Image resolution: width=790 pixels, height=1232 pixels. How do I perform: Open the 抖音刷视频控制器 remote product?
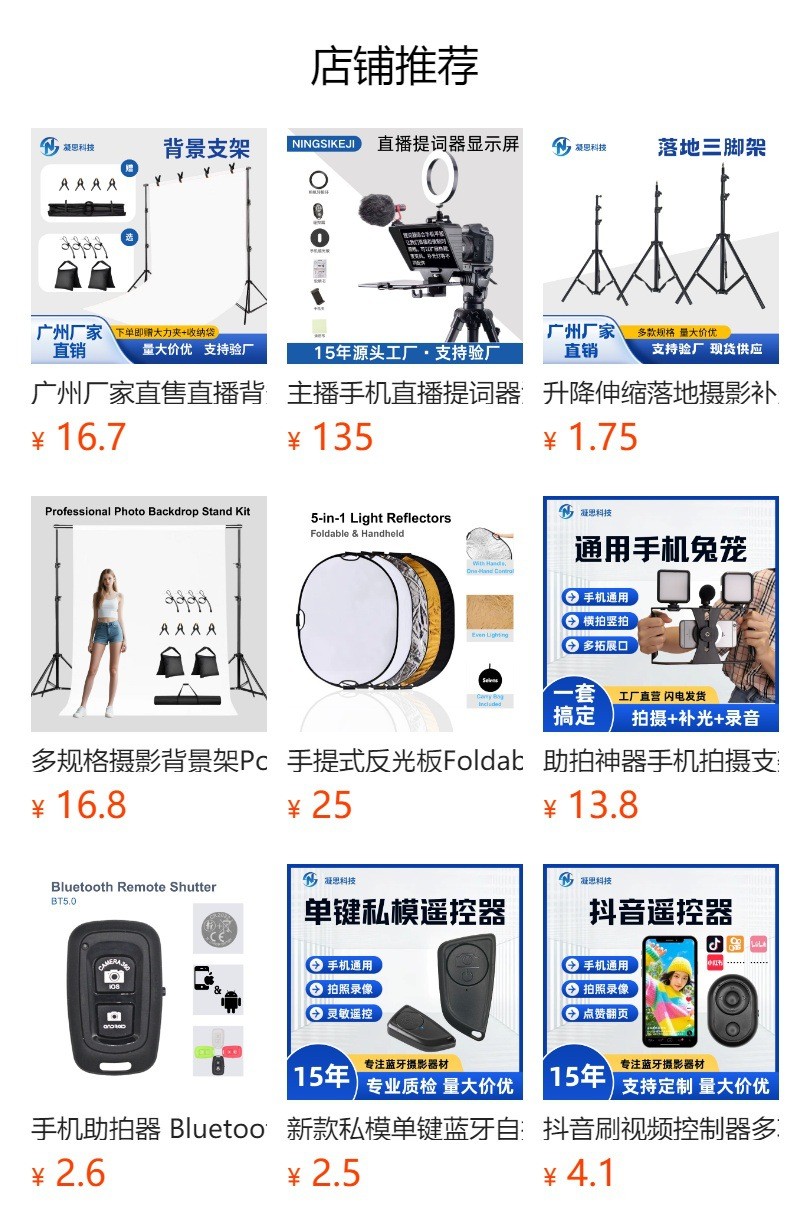coord(661,982)
